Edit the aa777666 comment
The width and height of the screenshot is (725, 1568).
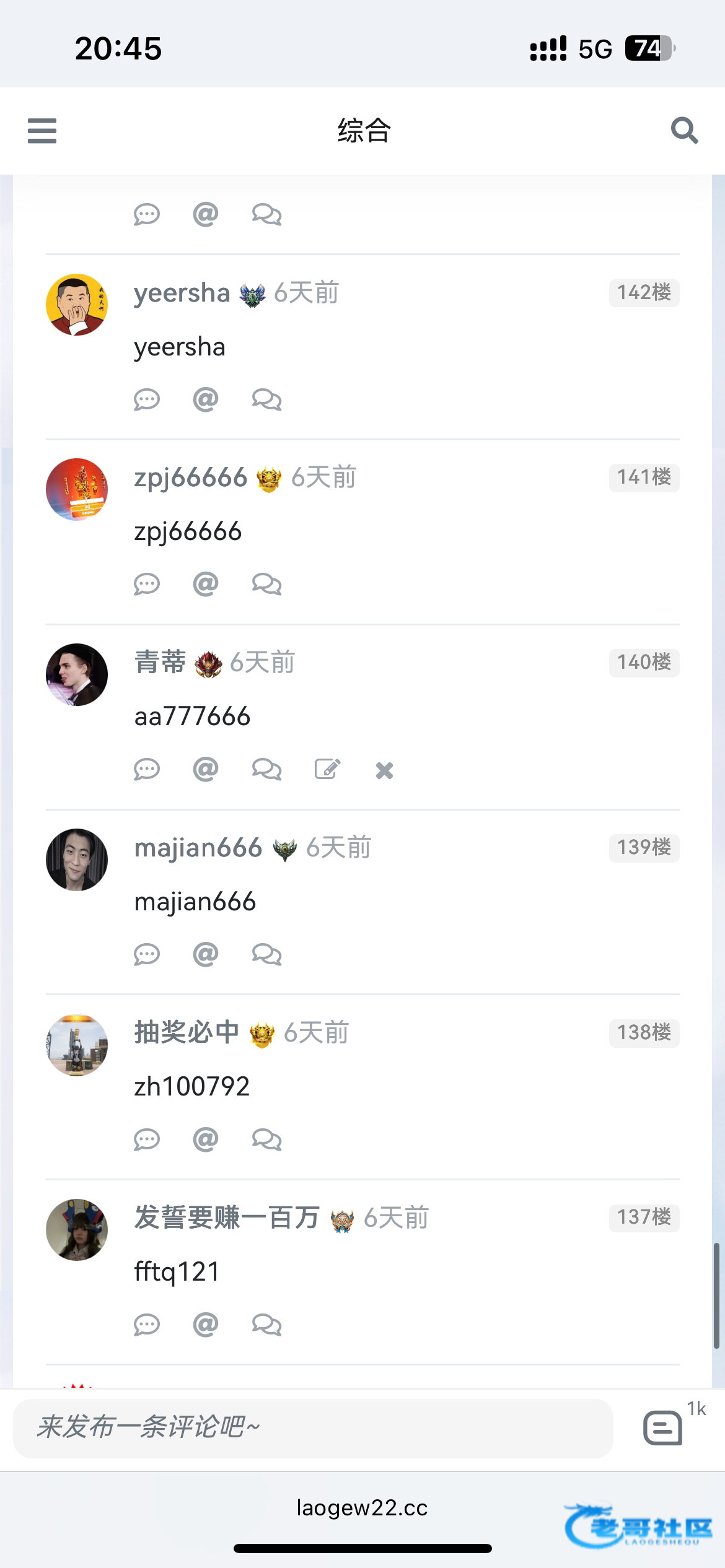327,770
